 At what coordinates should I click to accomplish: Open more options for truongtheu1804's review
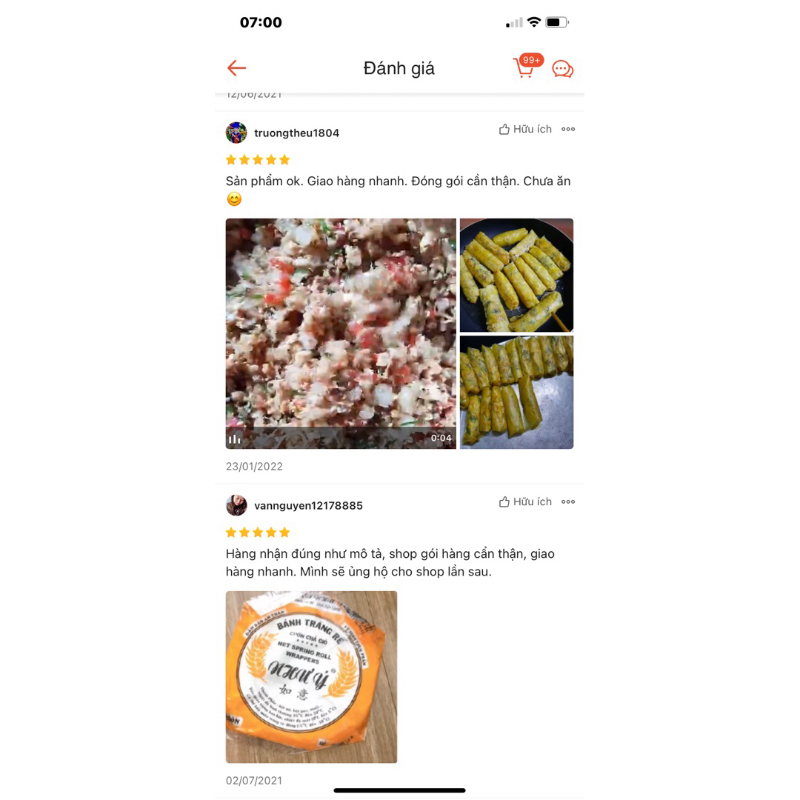(x=568, y=129)
